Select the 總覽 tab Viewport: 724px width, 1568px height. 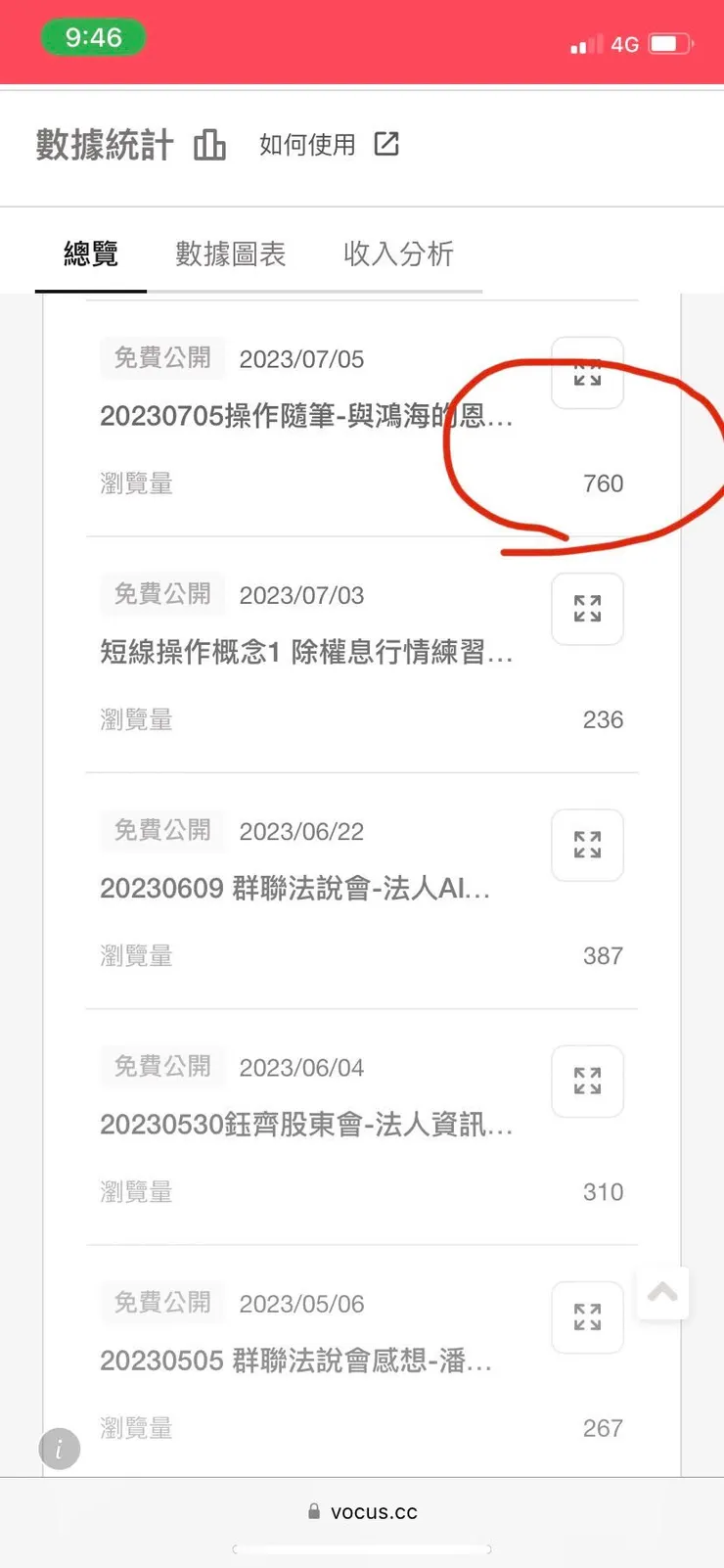(91, 254)
